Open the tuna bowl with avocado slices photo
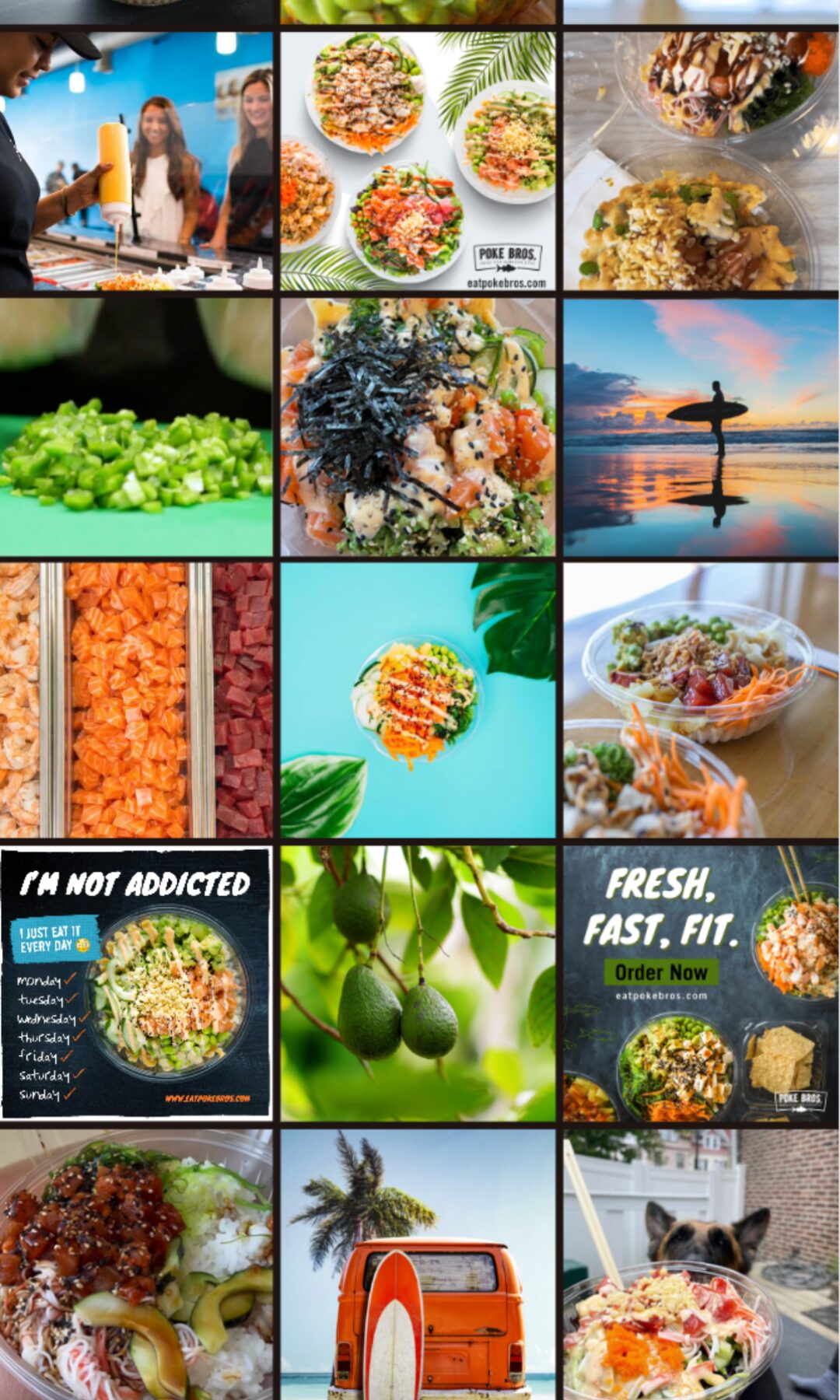Viewport: 840px width, 1400px height. tap(136, 1265)
